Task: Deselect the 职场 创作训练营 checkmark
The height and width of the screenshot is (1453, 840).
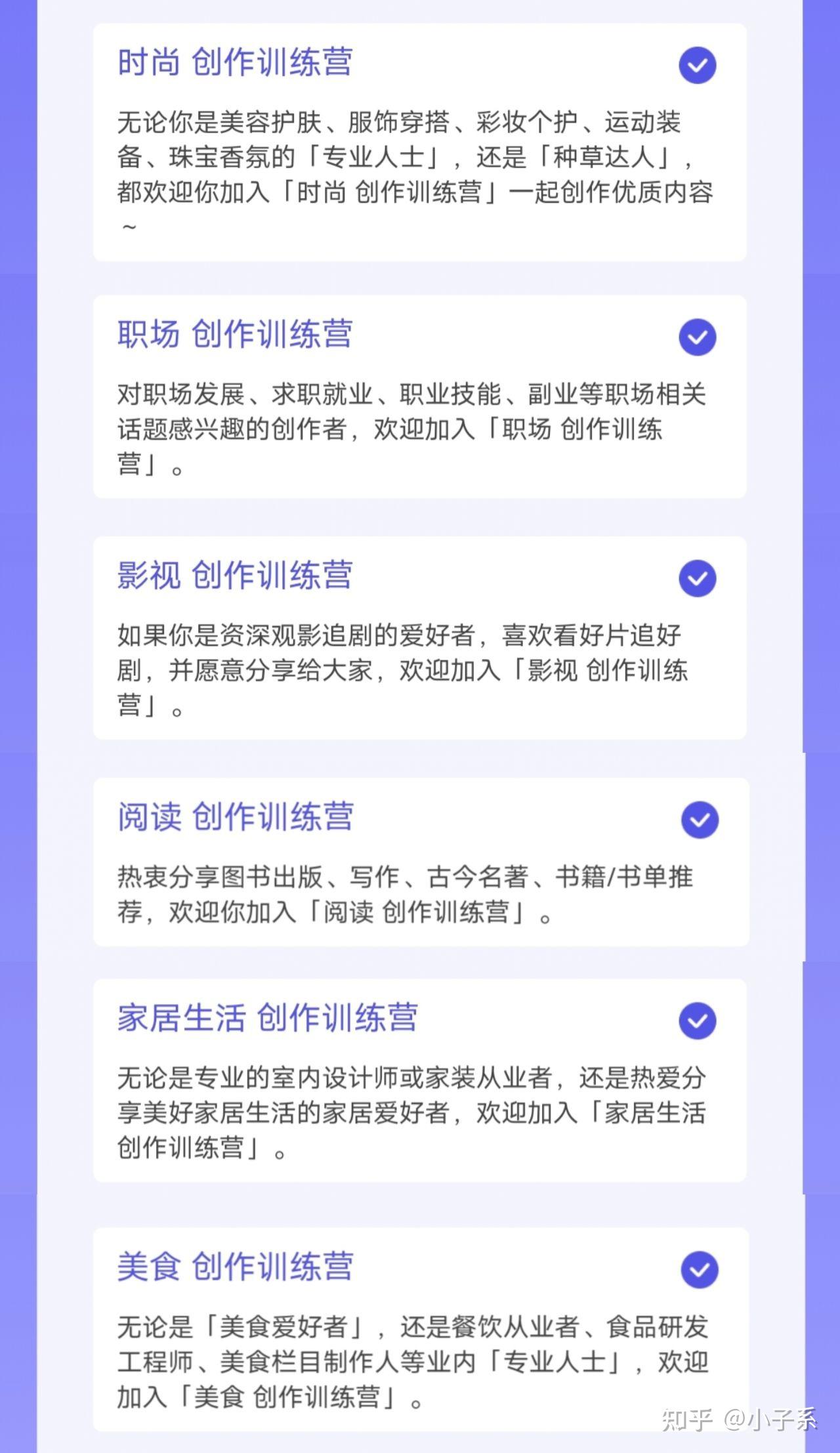Action: (697, 337)
